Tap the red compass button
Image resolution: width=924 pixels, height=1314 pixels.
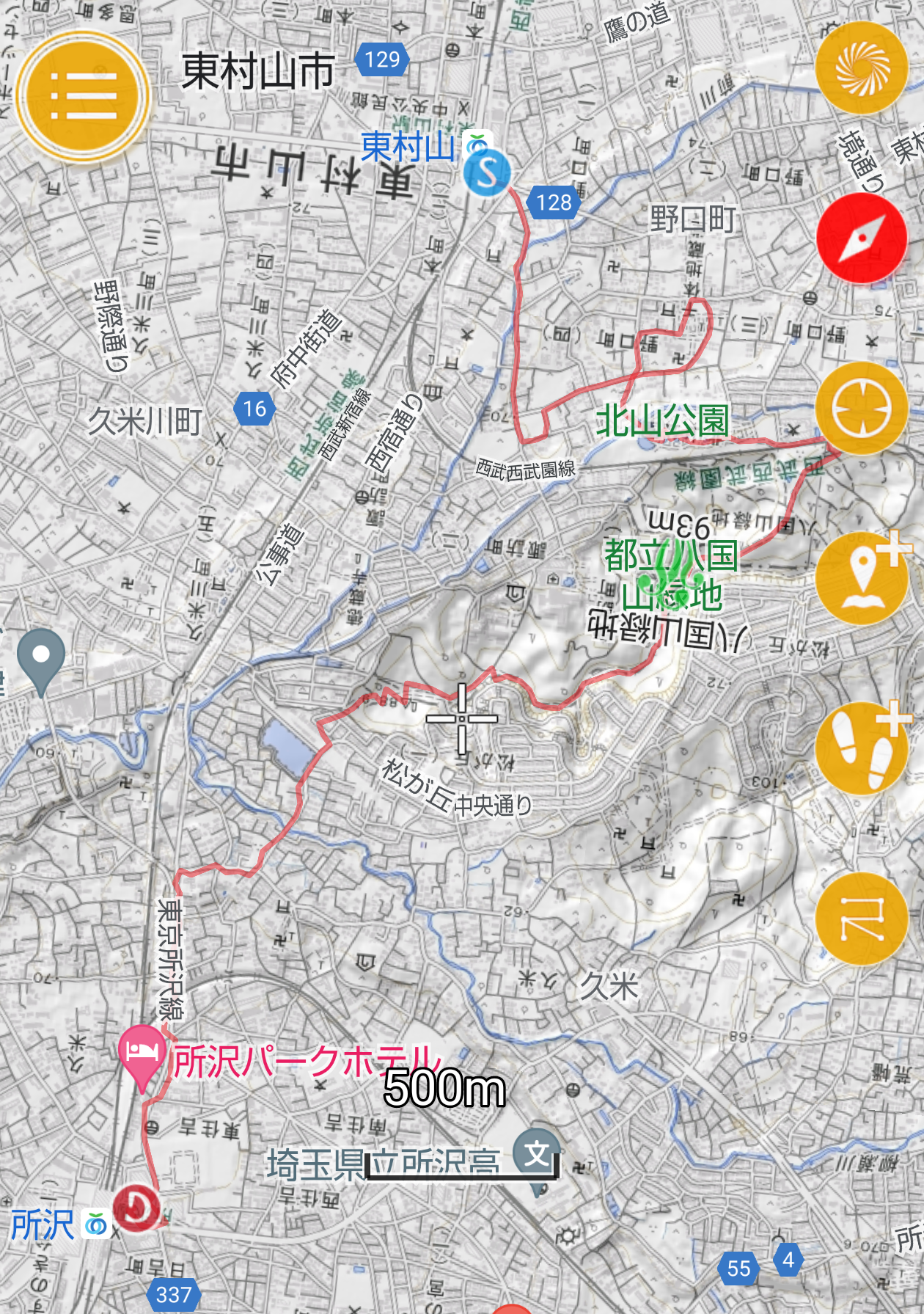[x=862, y=238]
